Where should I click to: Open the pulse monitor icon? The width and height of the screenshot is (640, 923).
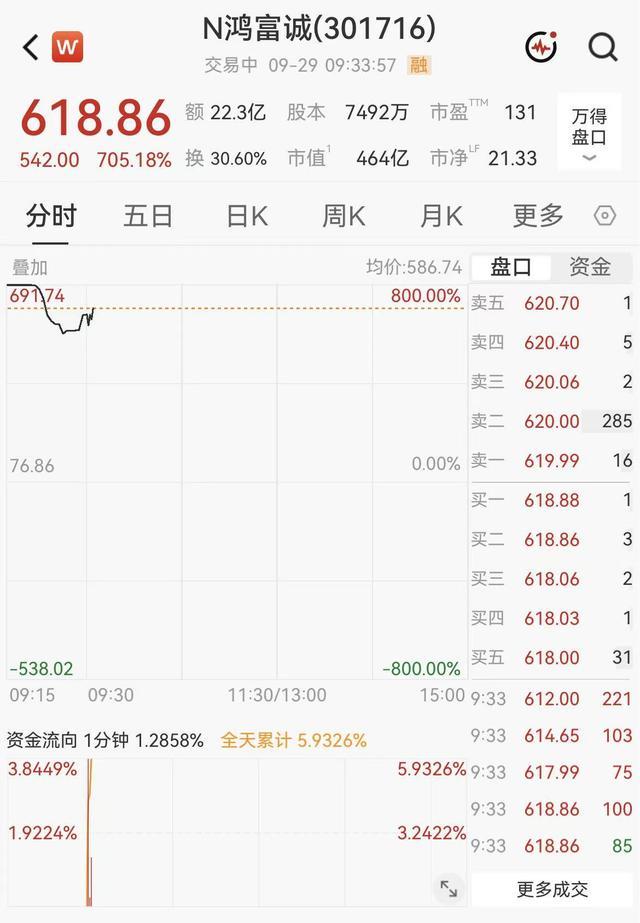pyautogui.click(x=542, y=47)
